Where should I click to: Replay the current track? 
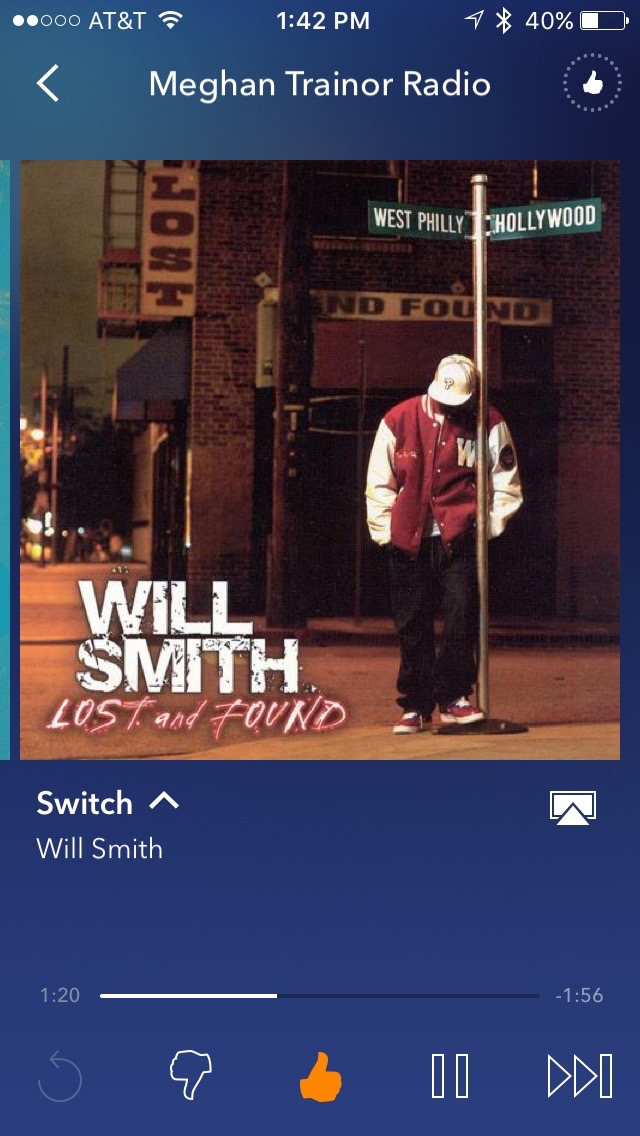[x=60, y=1077]
